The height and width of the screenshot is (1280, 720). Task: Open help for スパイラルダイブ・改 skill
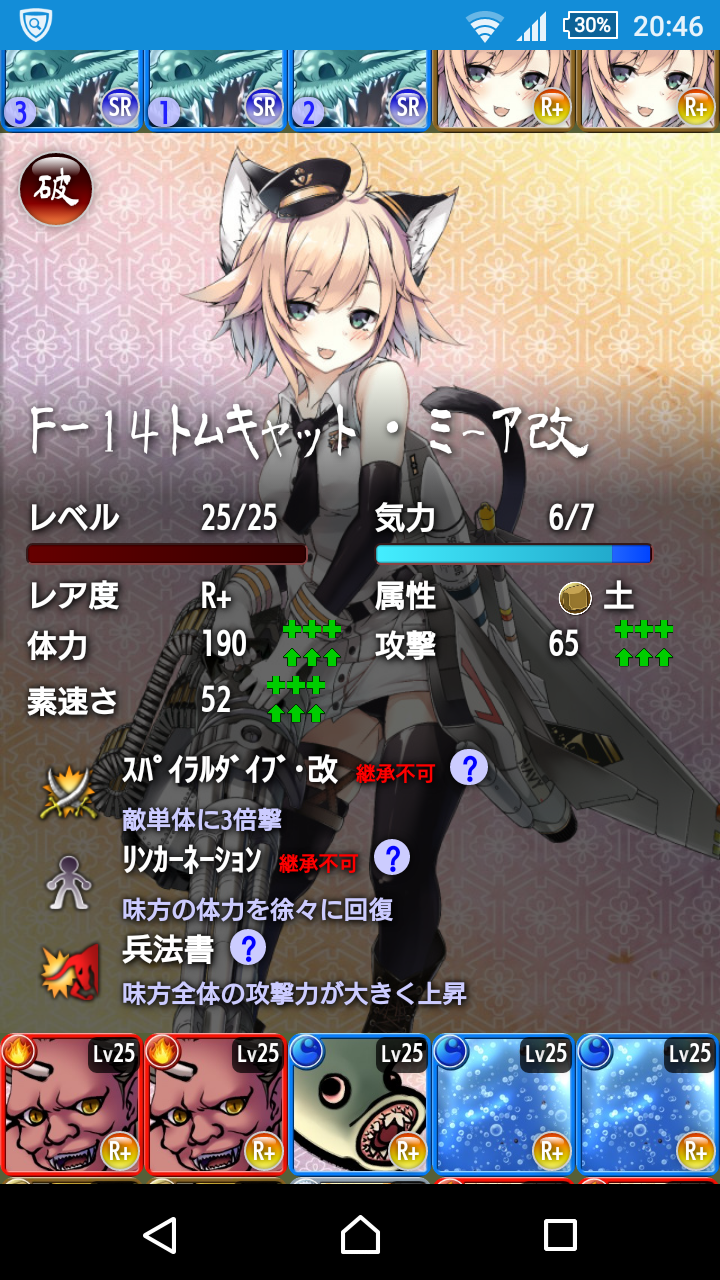tap(469, 768)
